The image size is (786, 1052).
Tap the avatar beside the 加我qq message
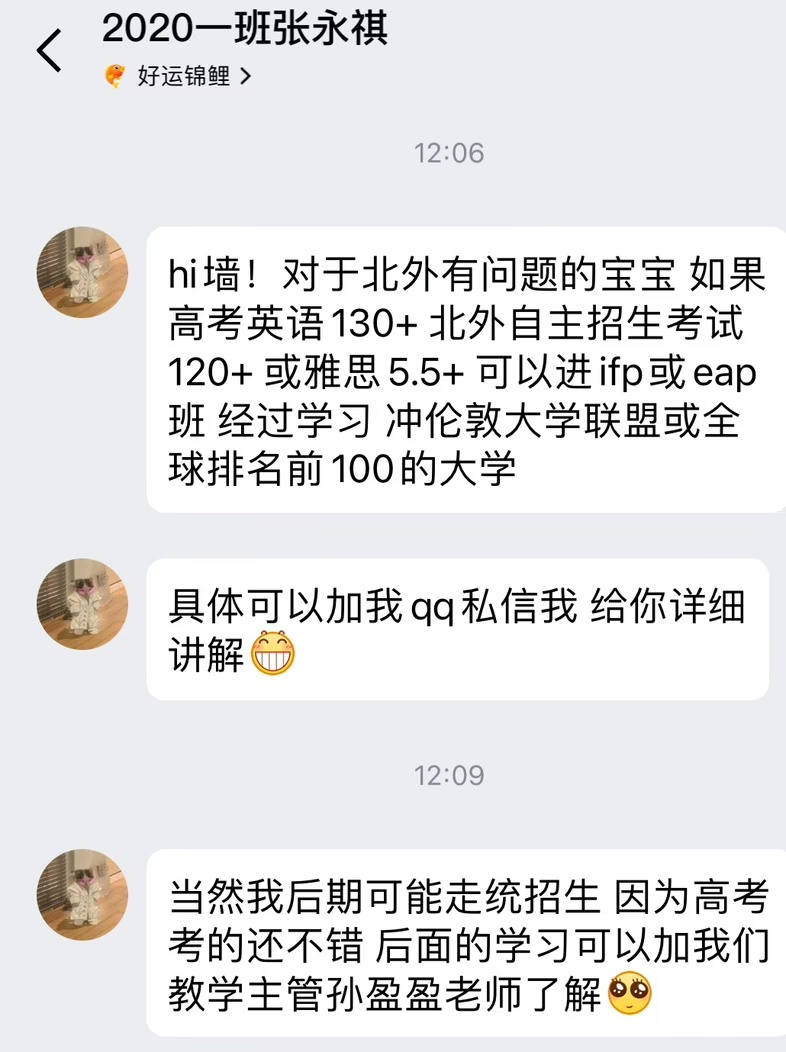tap(82, 604)
